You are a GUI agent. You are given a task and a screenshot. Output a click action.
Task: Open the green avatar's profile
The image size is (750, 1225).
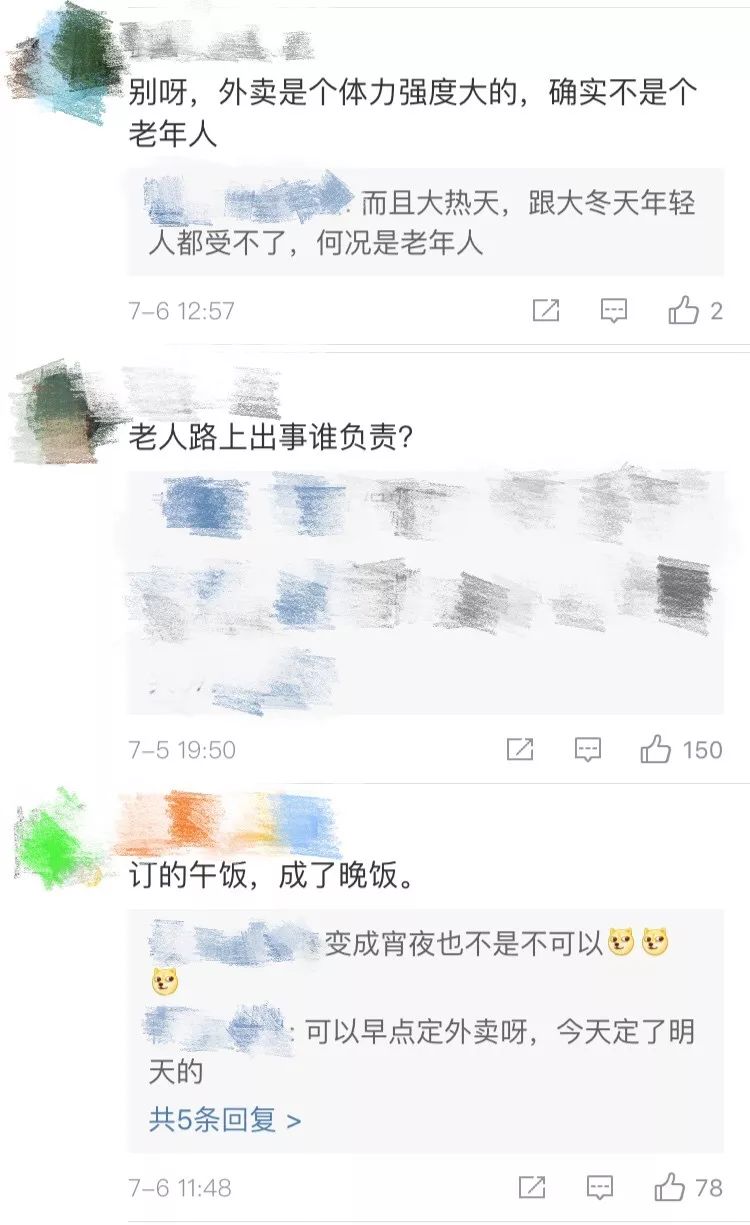click(57, 842)
